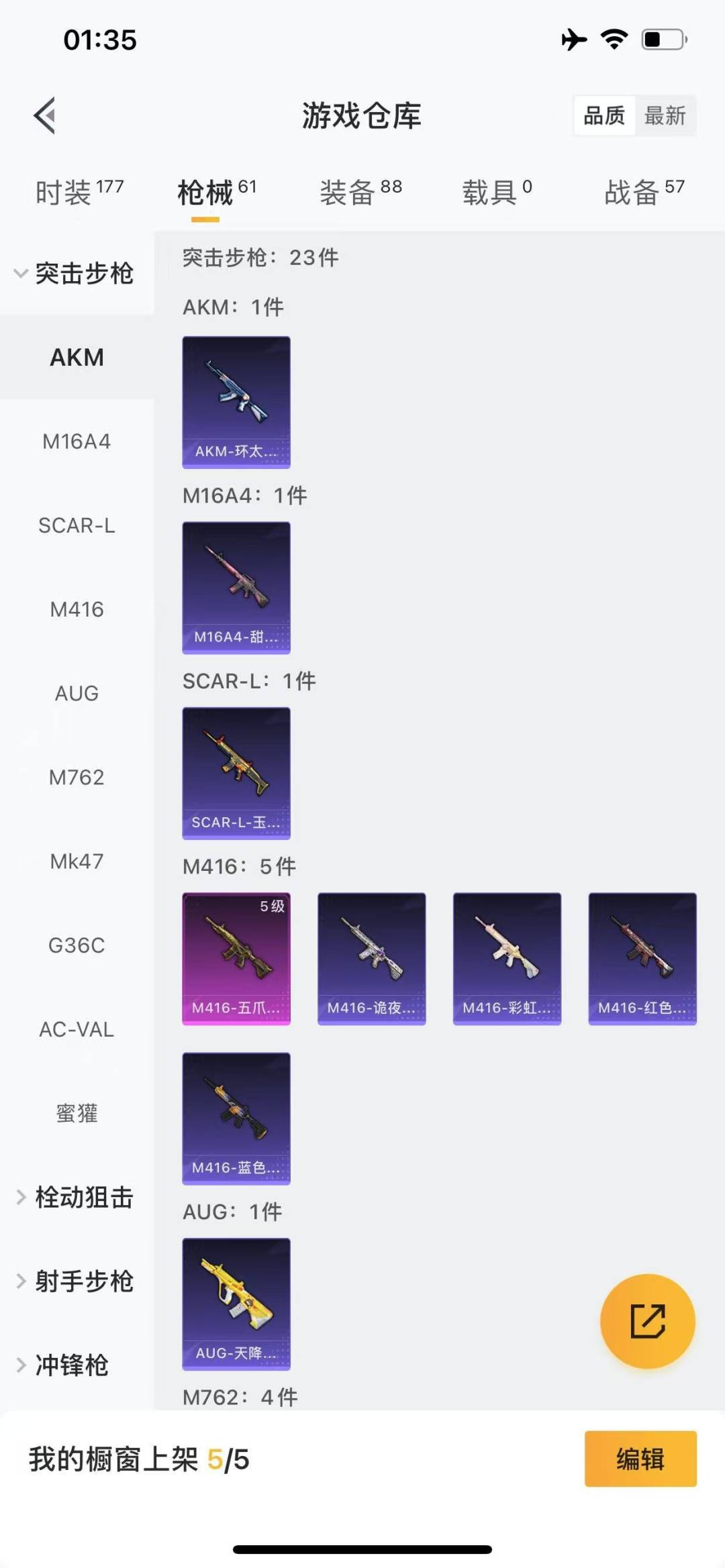Go back using the top-left arrow

coord(45,116)
